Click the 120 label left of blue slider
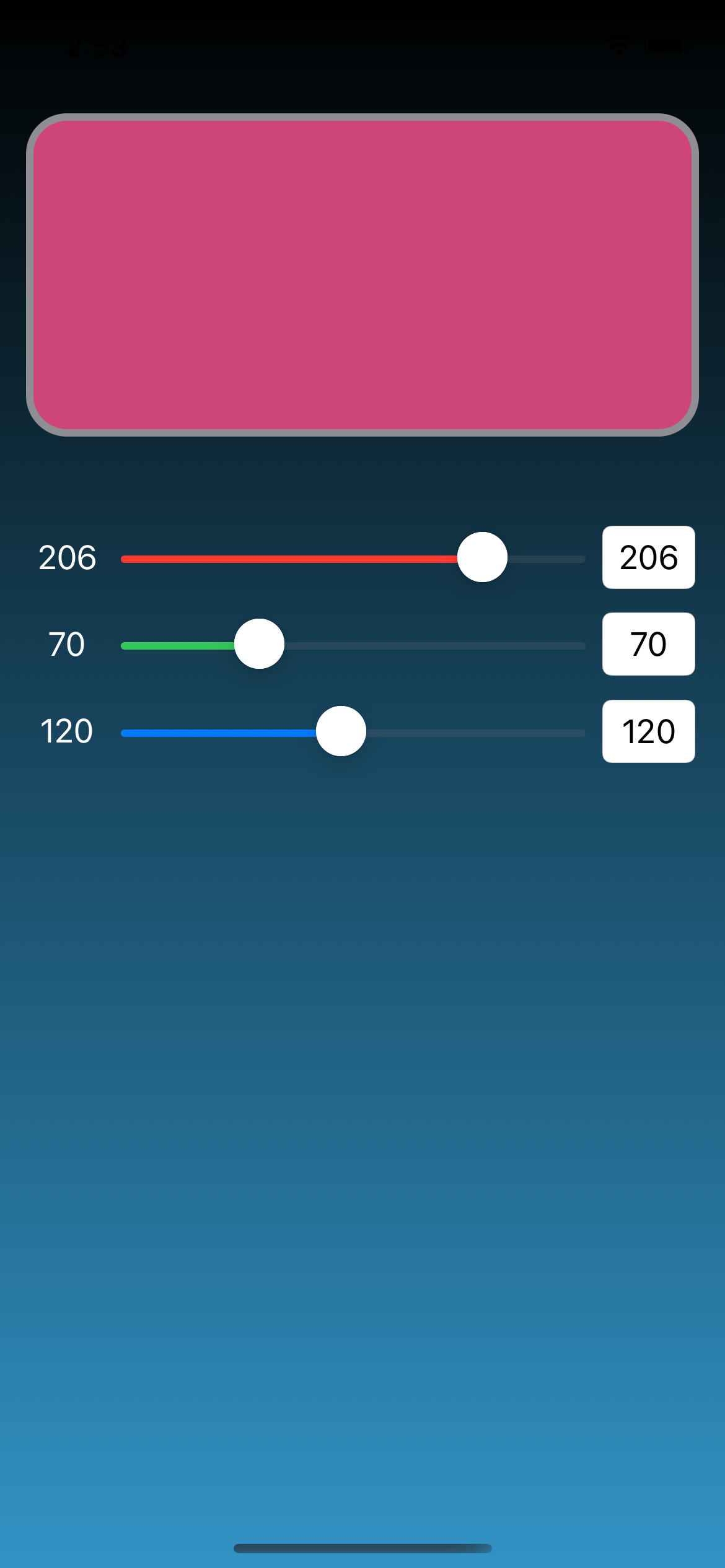Viewport: 725px width, 1568px height. 66,731
